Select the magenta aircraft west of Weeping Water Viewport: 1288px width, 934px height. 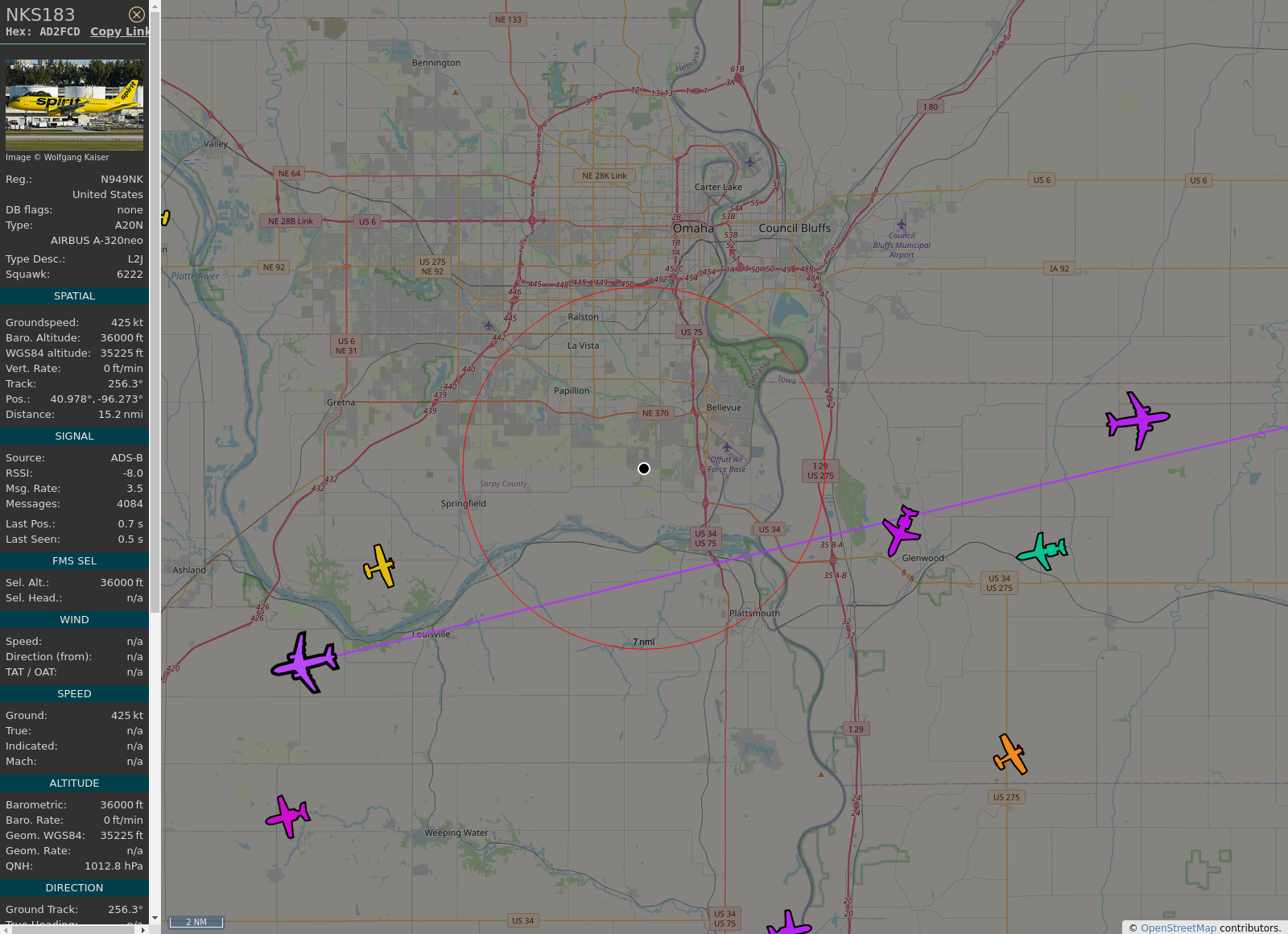pos(287,816)
